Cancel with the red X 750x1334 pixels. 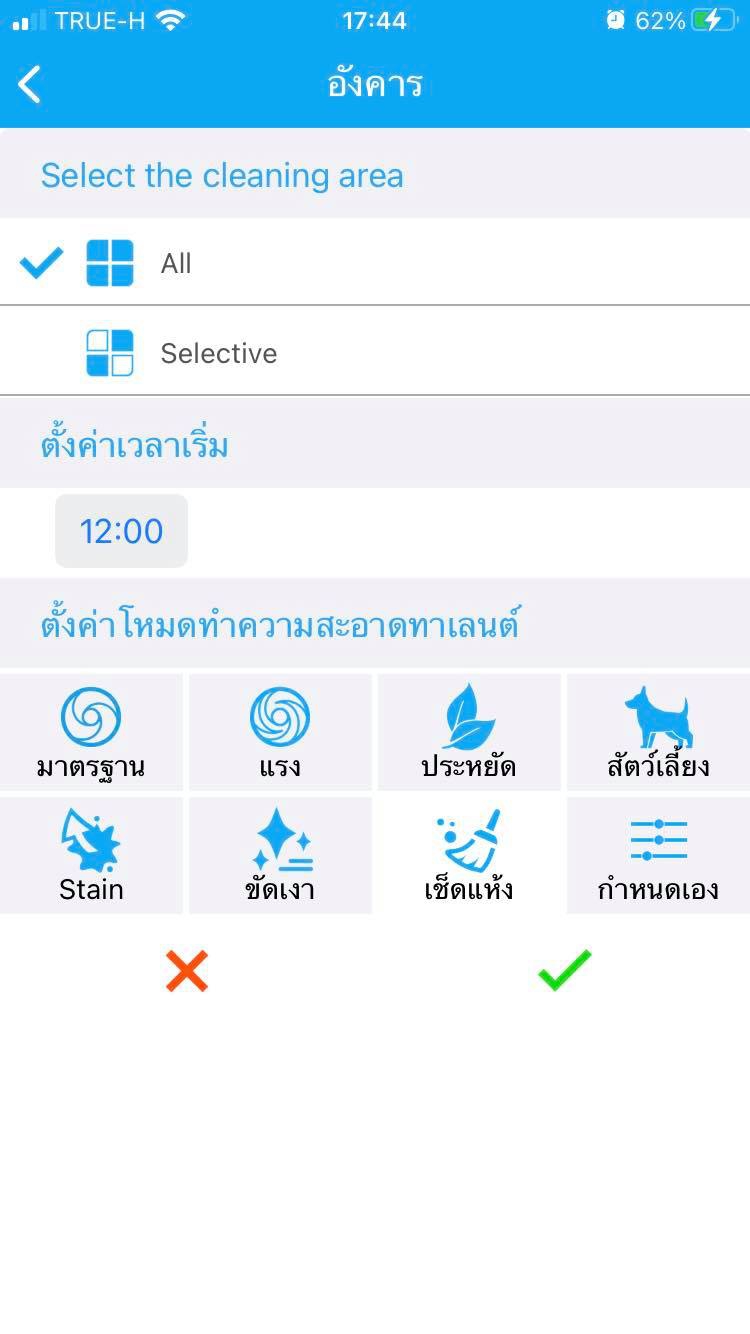(187, 971)
